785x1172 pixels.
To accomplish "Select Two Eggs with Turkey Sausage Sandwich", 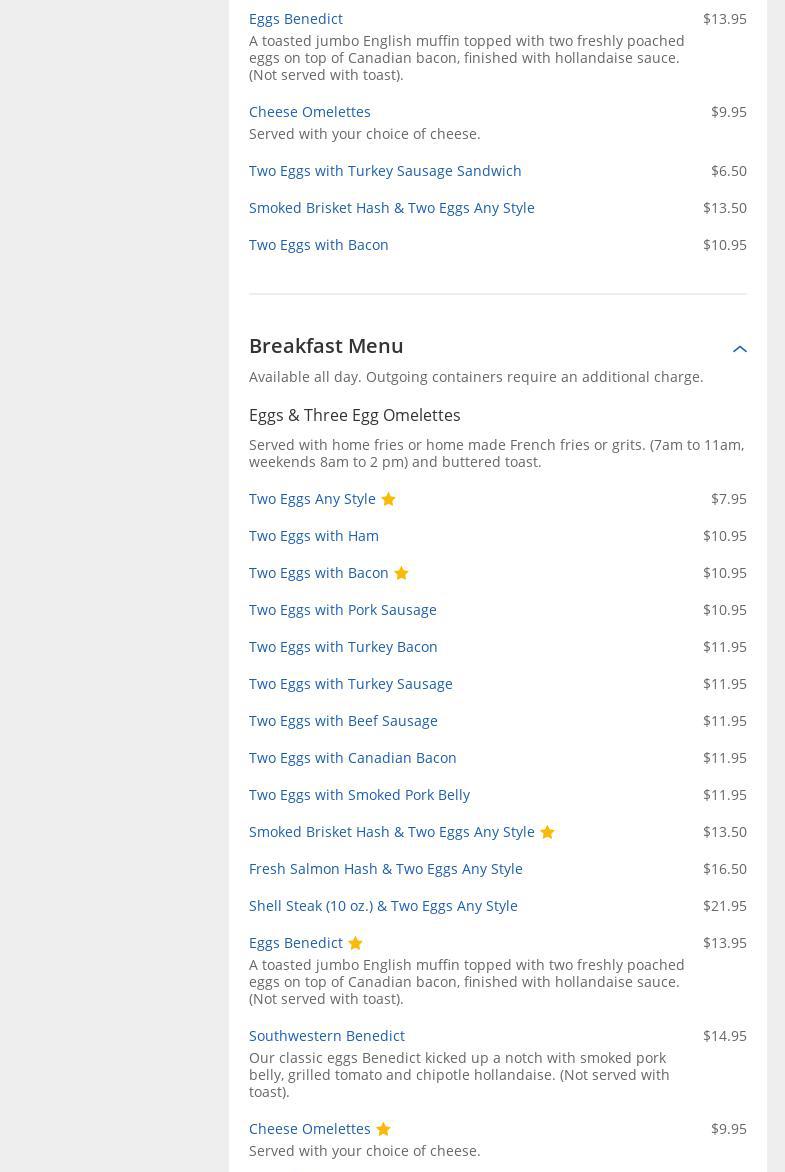I will (x=384, y=171).
